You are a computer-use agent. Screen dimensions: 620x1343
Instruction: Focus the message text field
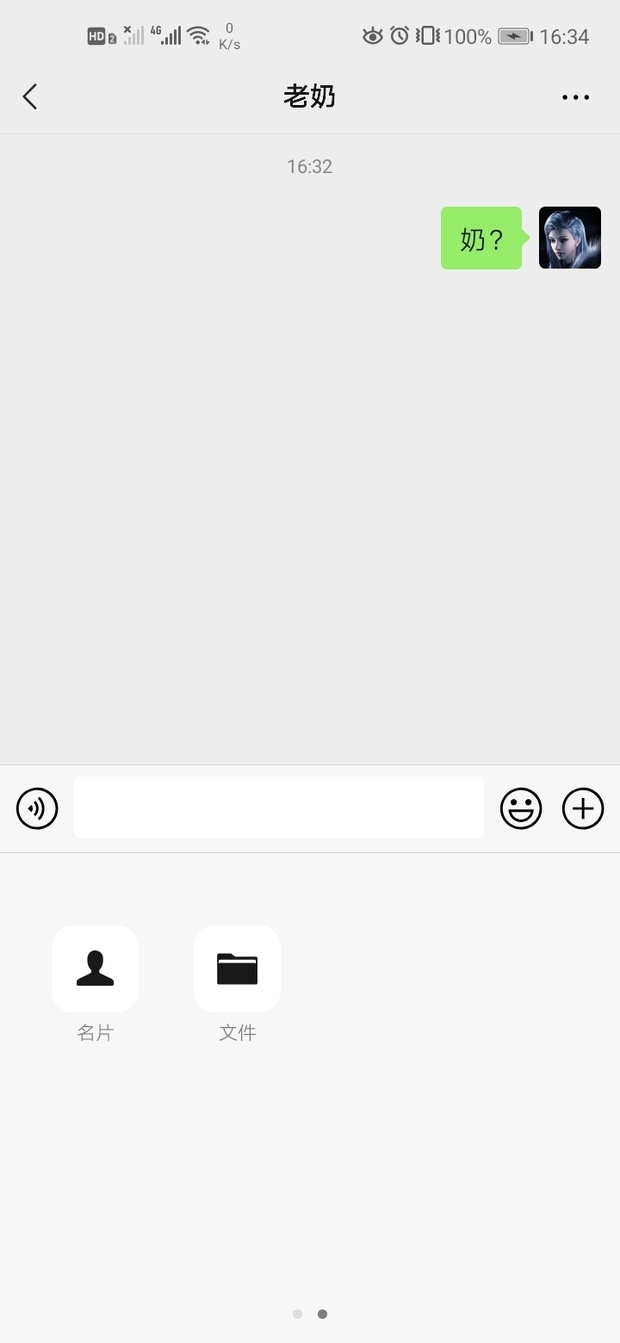[278, 808]
